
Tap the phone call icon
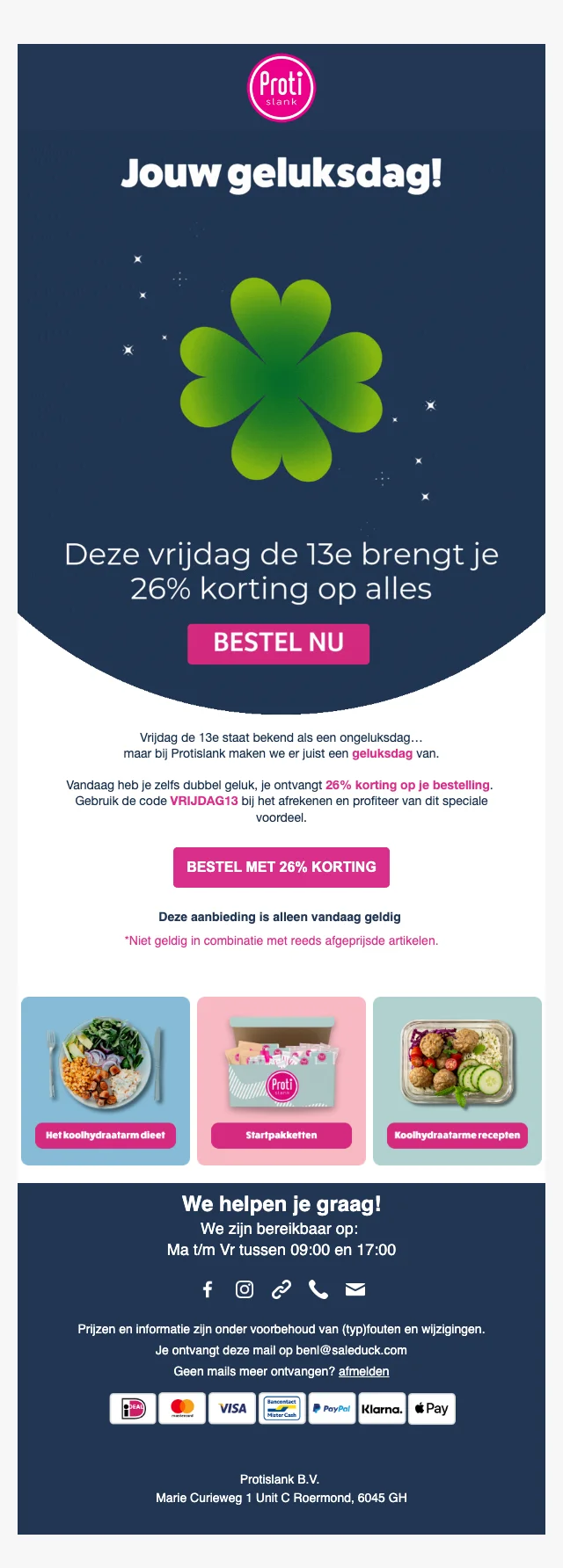click(318, 1289)
